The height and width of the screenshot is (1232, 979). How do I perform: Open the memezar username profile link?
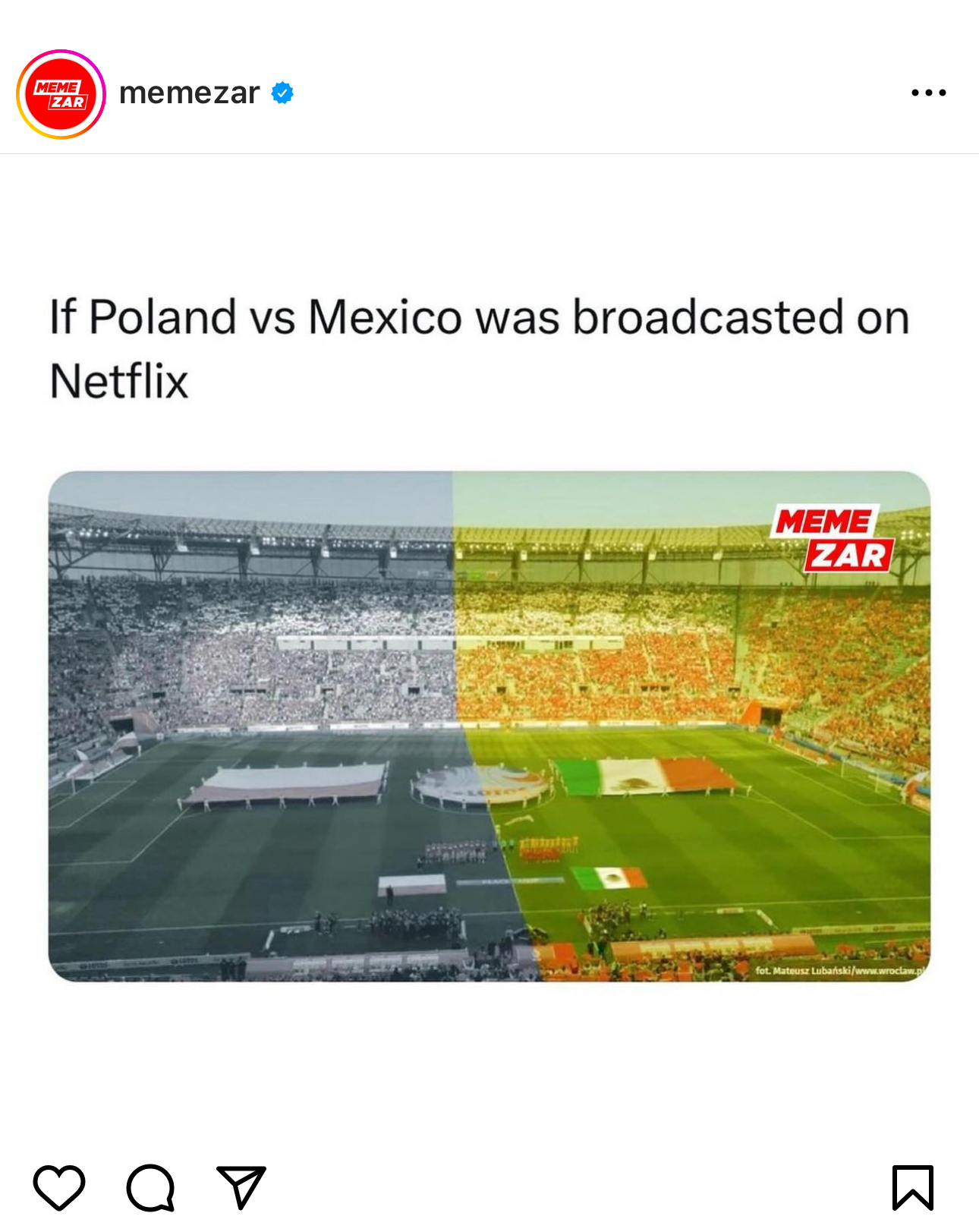coord(189,93)
